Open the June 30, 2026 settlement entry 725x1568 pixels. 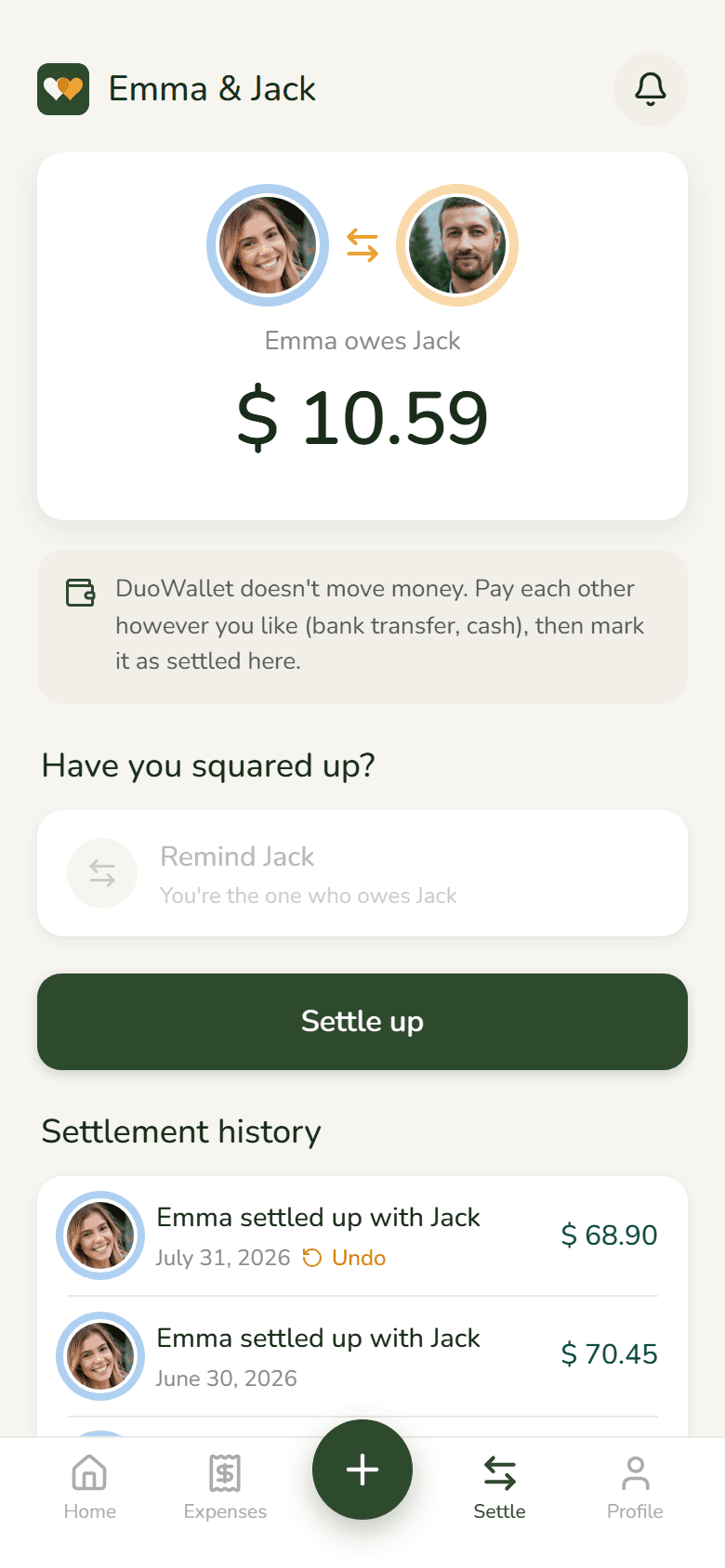pyautogui.click(x=362, y=1356)
